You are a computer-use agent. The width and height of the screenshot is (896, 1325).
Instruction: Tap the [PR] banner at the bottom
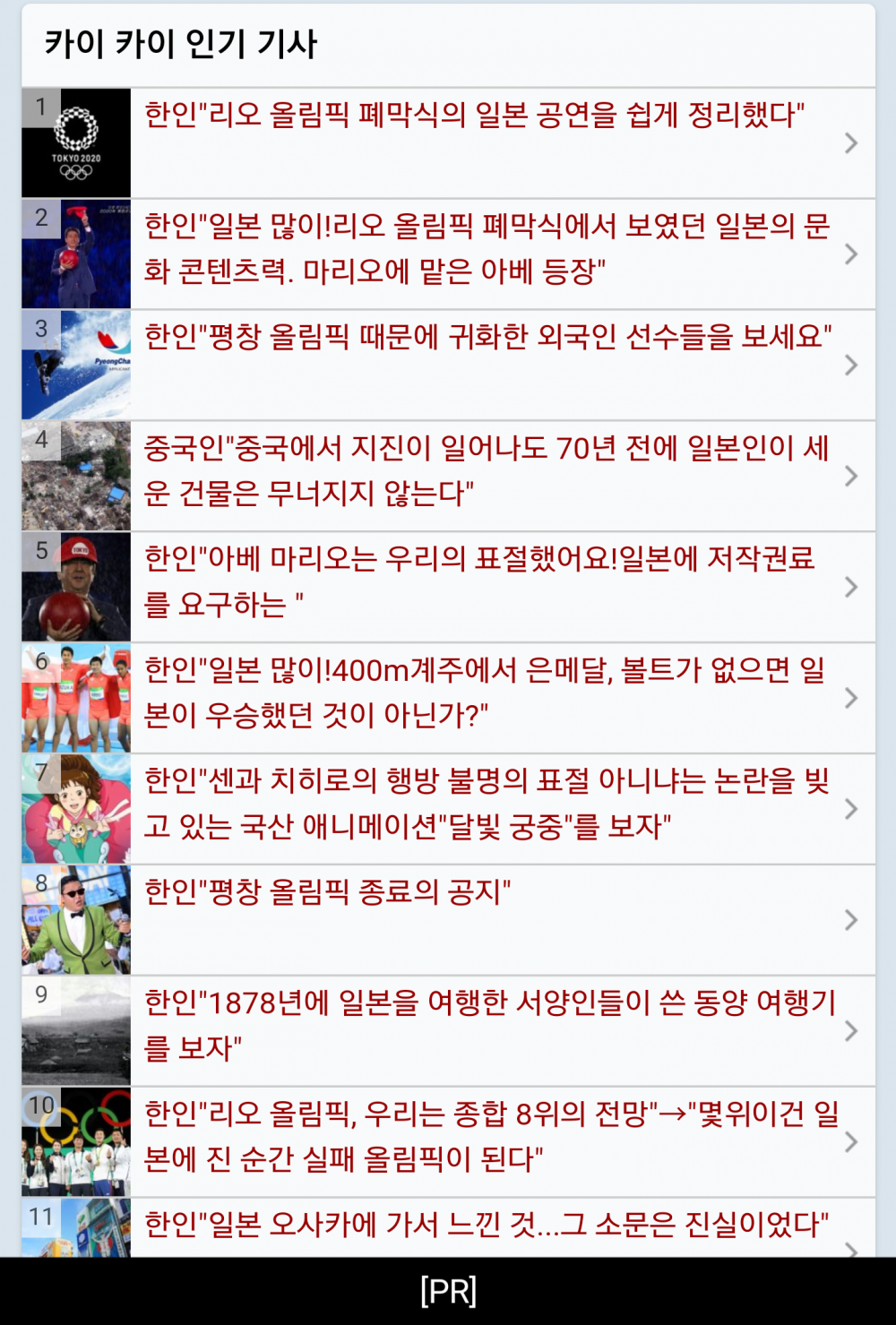[x=448, y=1291]
